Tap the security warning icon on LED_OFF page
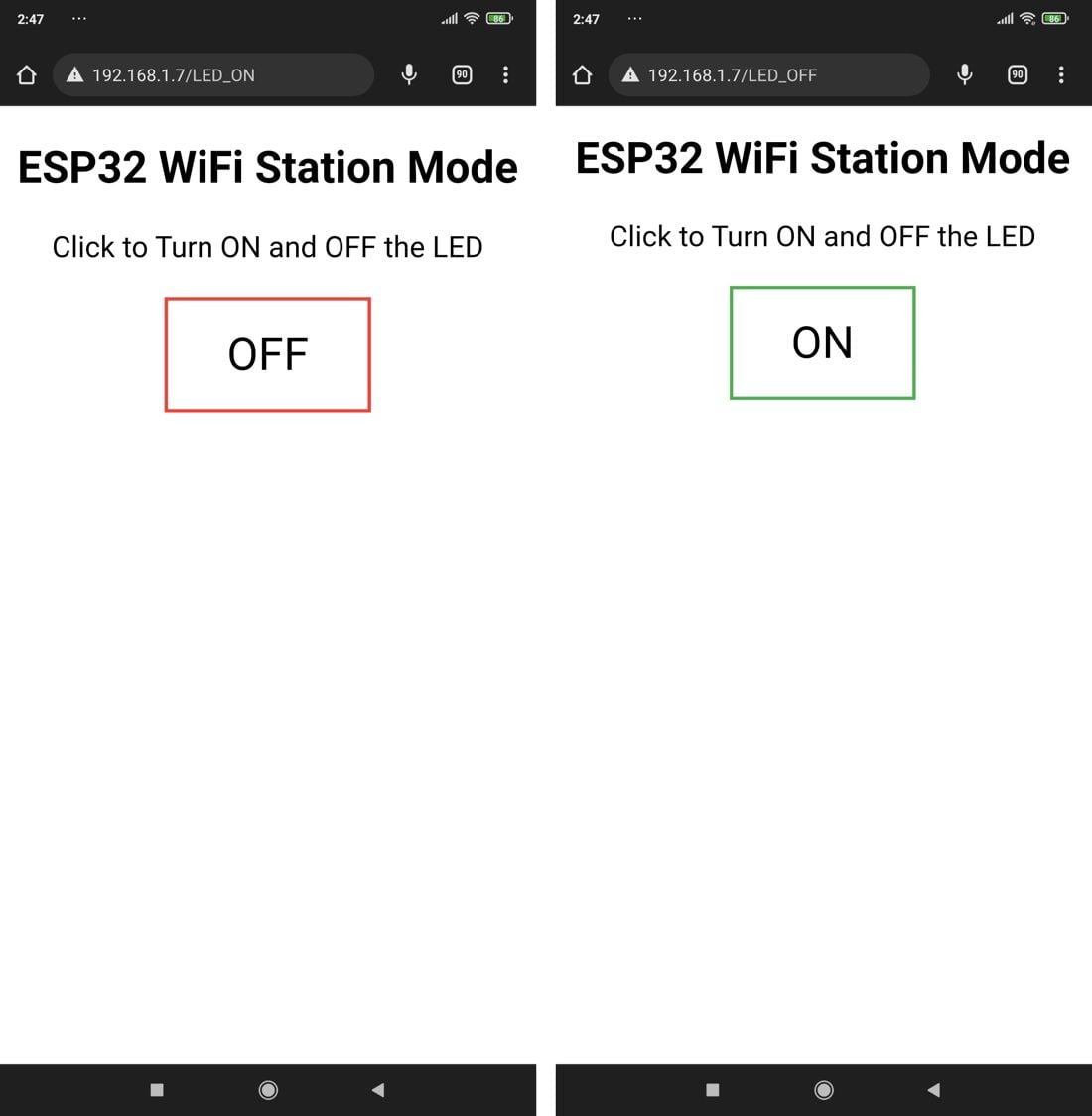 (x=630, y=74)
